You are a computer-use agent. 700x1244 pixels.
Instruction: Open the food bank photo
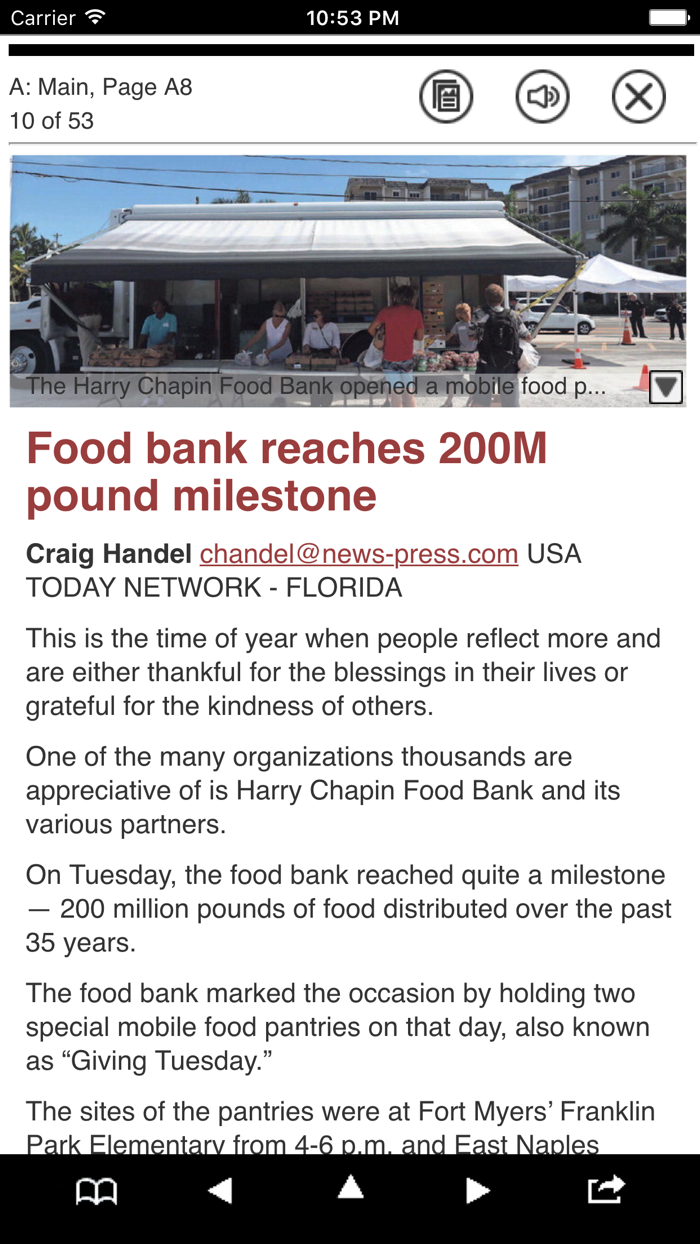(x=348, y=281)
